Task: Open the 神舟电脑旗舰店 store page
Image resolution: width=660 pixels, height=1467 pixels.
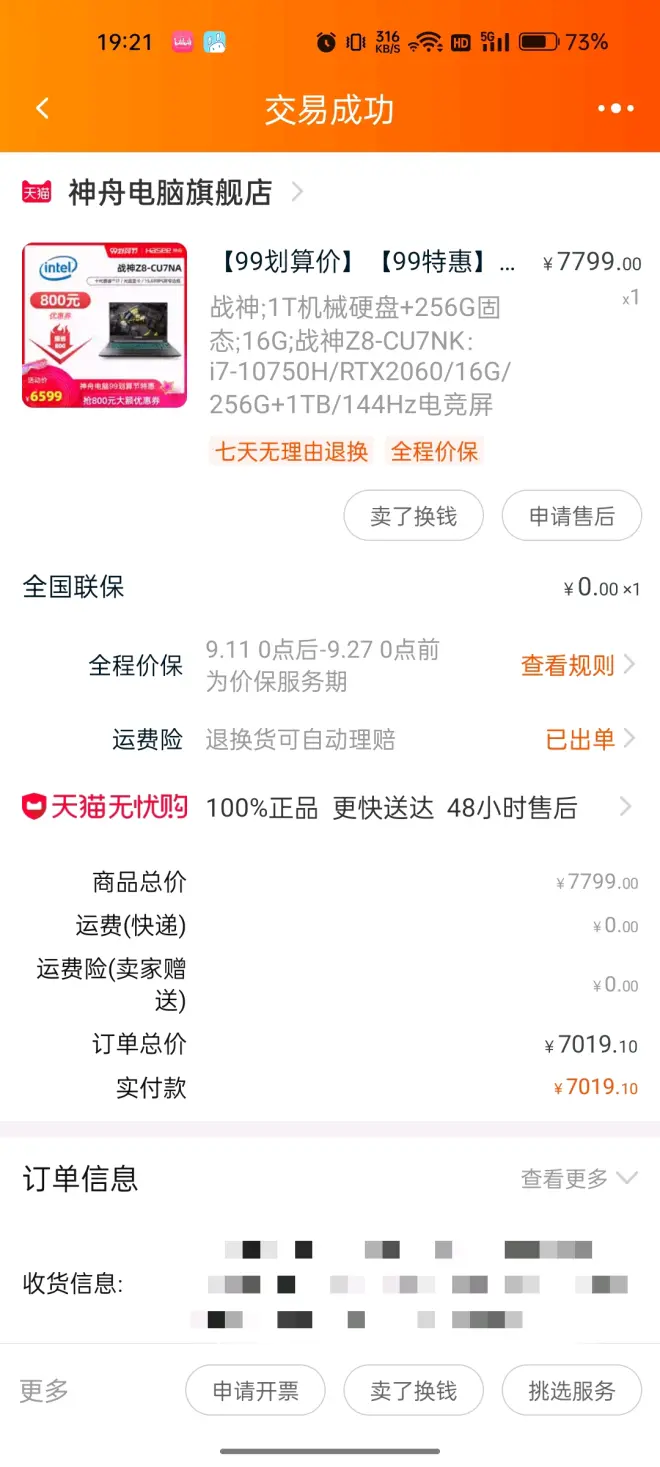Action: 170,192
